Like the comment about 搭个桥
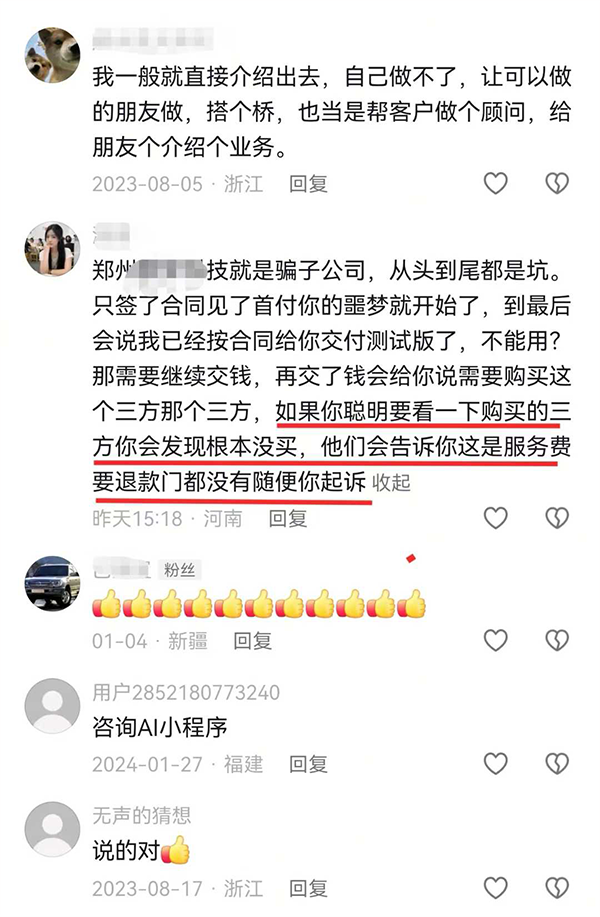Screen dimensions: 600x917 (495, 183)
